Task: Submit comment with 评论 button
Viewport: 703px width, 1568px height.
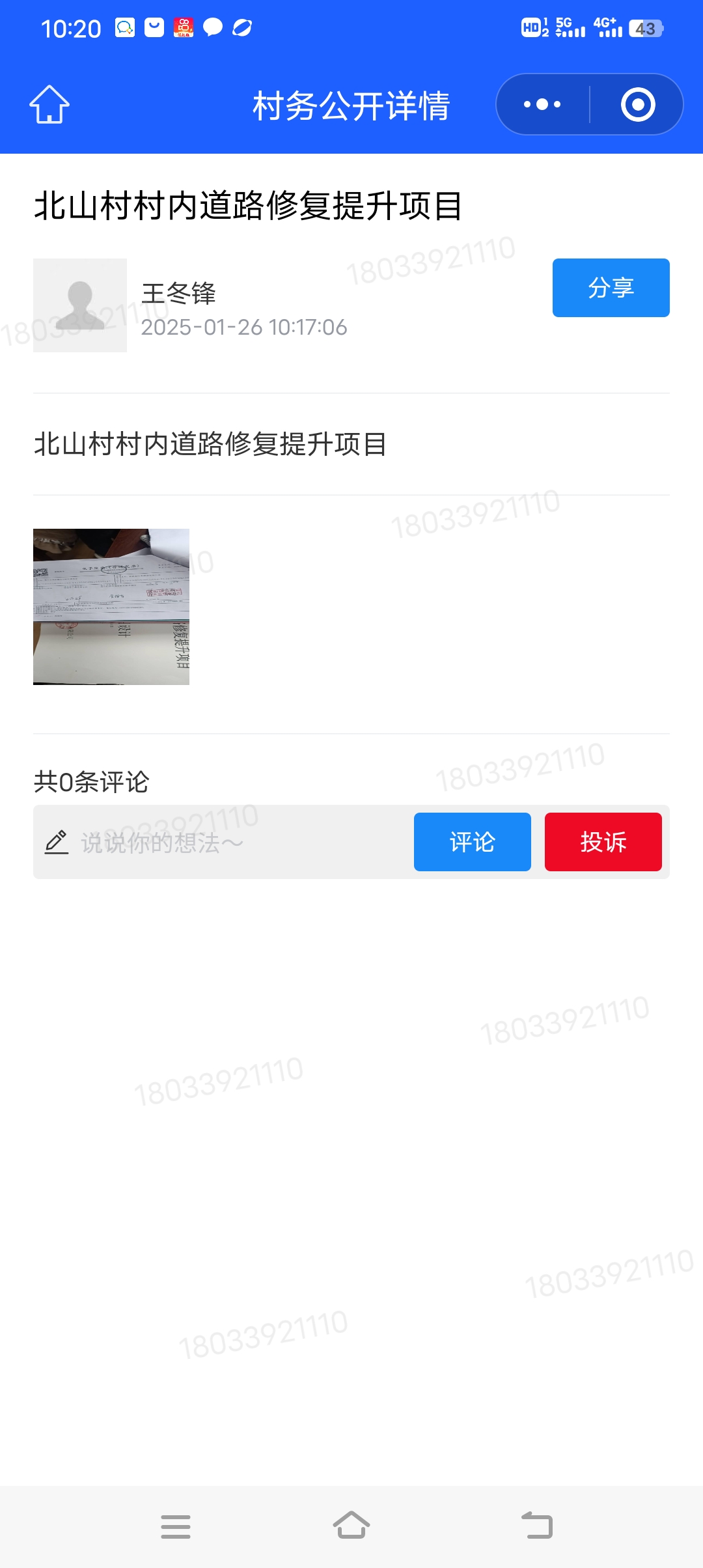Action: click(472, 842)
